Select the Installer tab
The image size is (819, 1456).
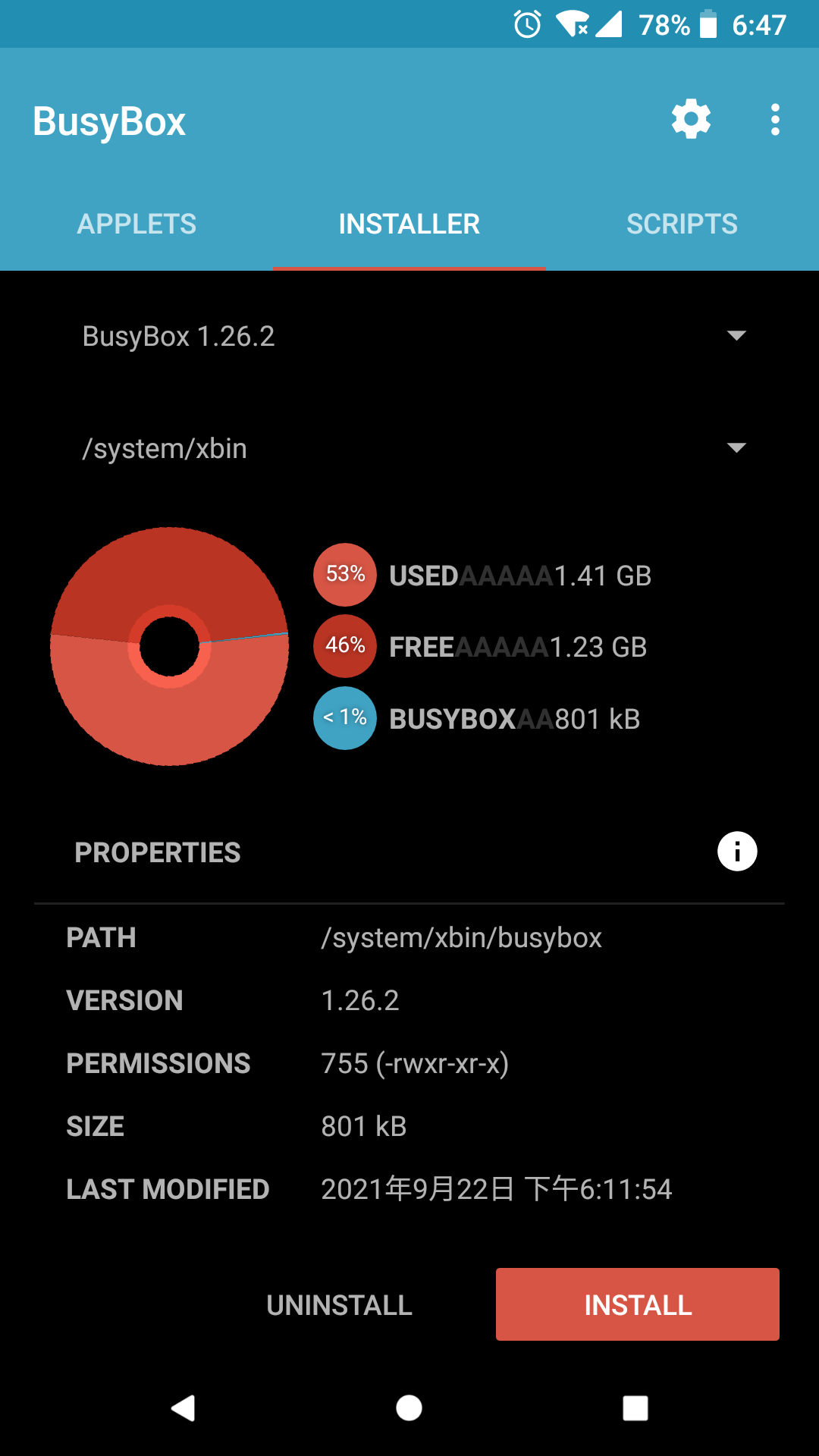click(x=409, y=224)
